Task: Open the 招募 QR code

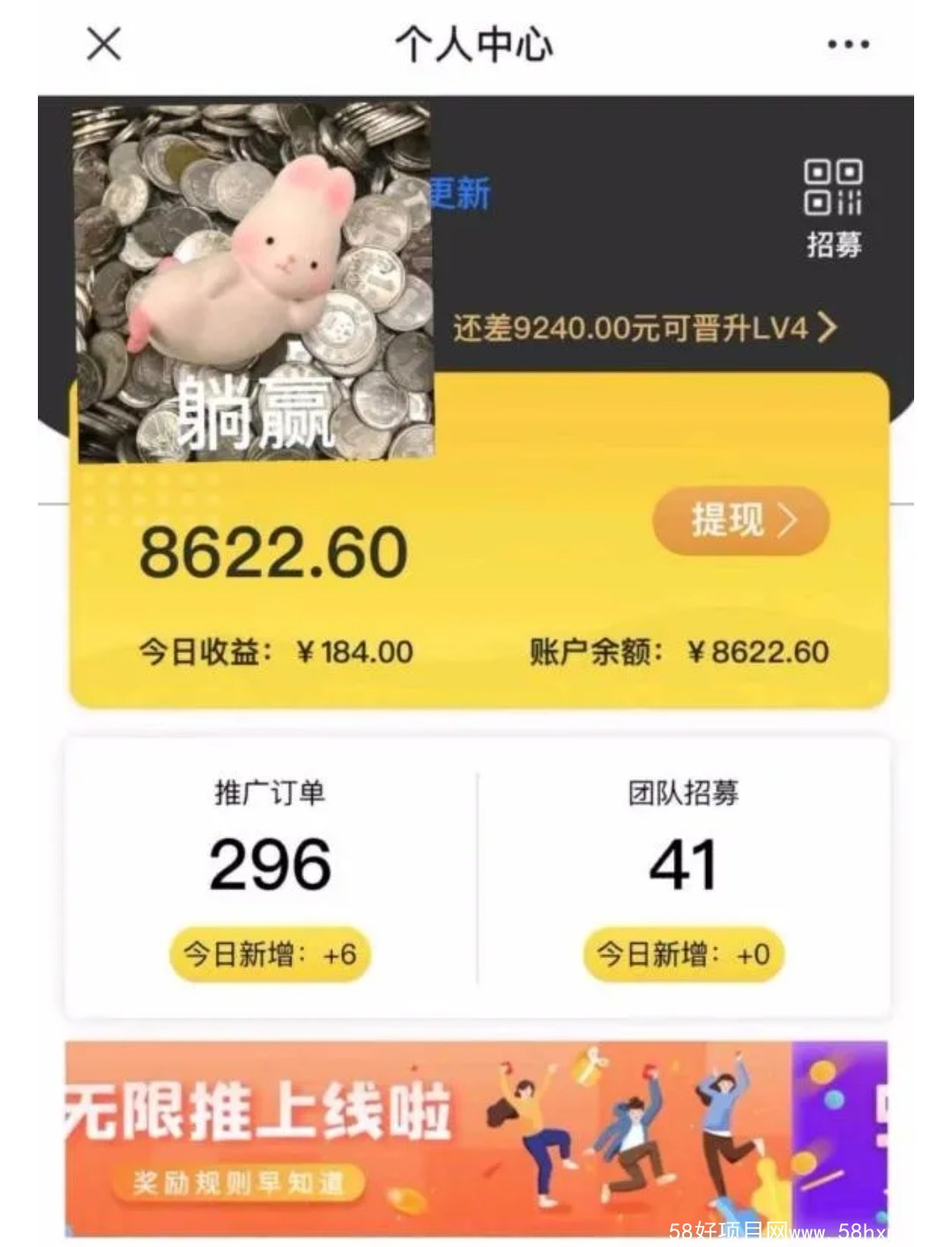Action: (x=833, y=208)
